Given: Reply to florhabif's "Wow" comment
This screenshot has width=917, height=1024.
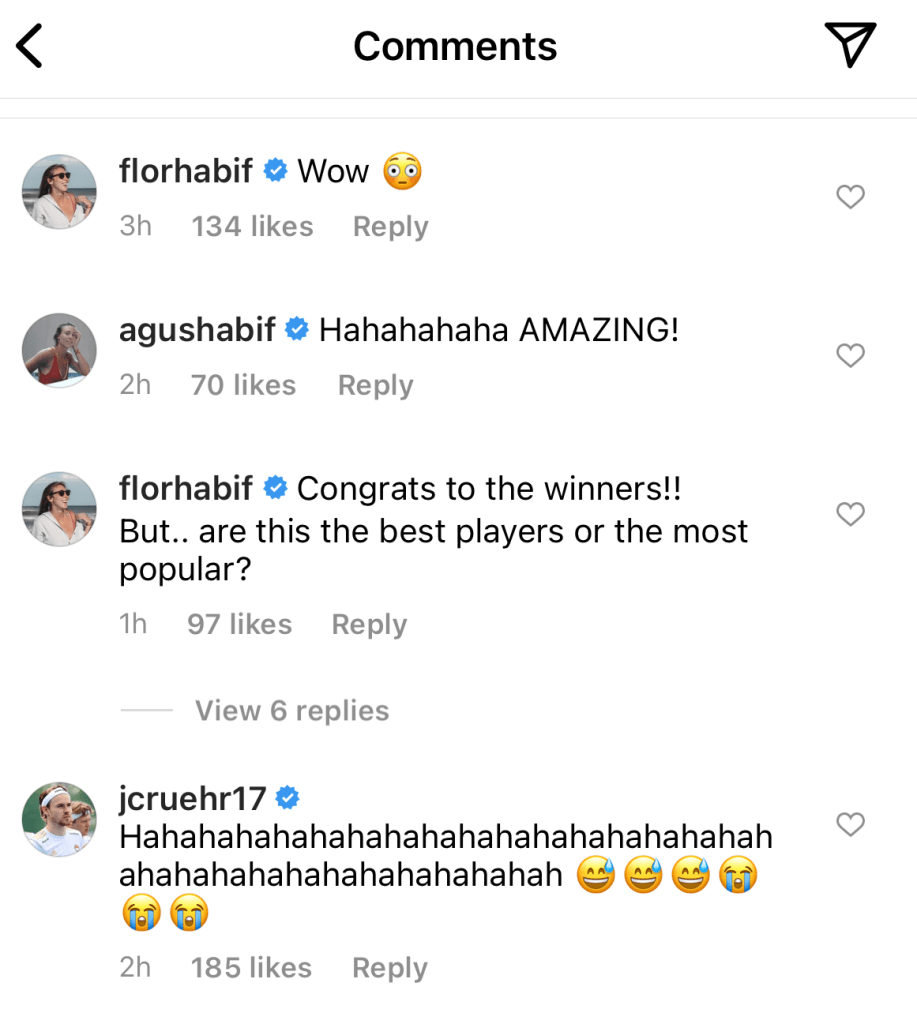Looking at the screenshot, I should pos(390,227).
